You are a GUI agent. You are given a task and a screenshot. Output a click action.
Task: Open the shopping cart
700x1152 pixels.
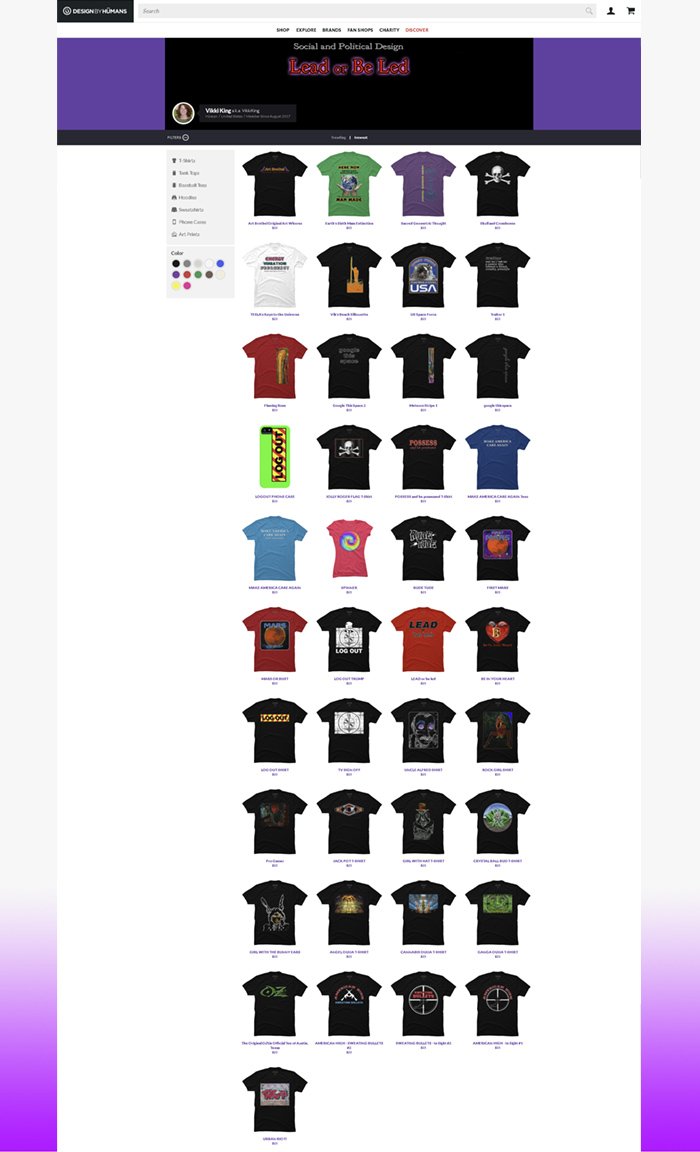[x=631, y=11]
